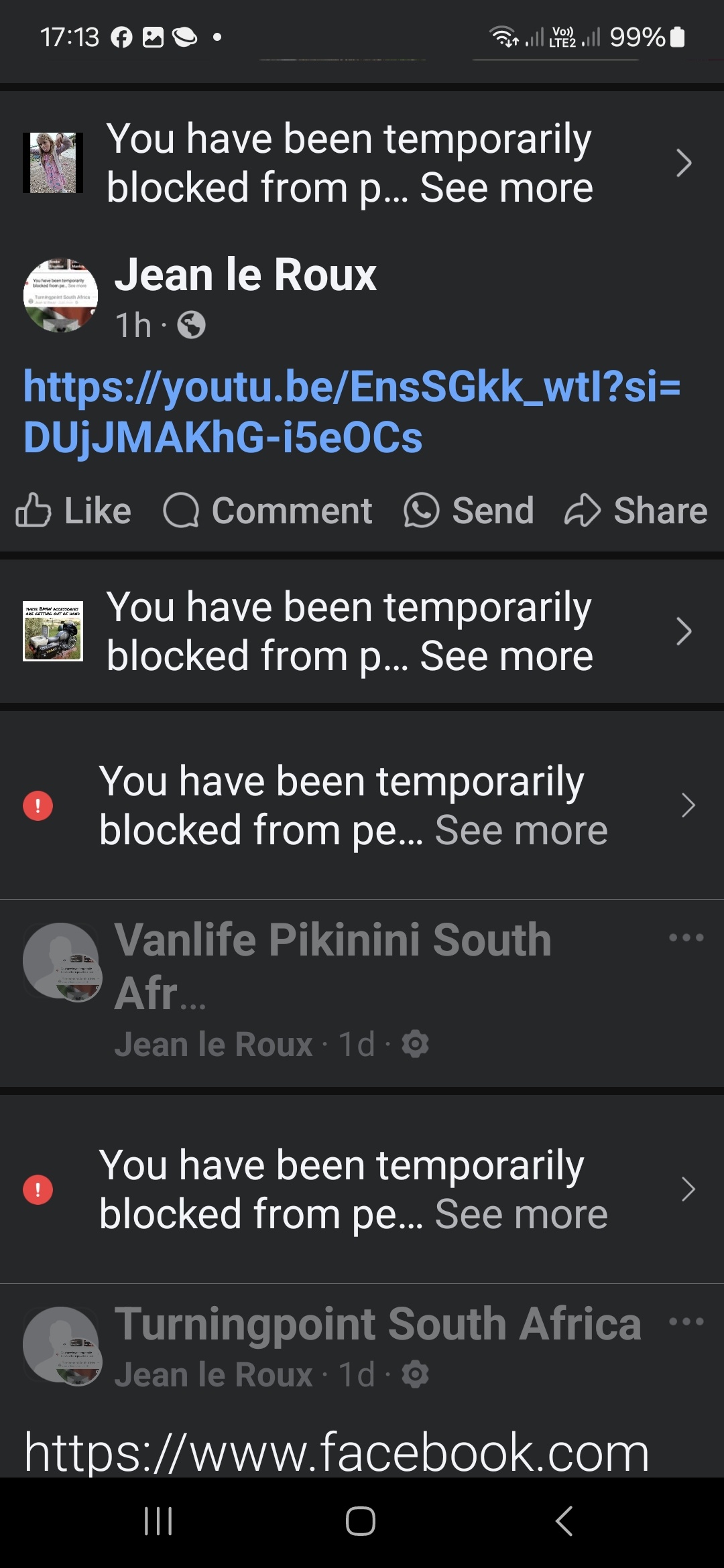Viewport: 724px width, 1568px height.
Task: Open options menu for Vanlife Pikinini post
Action: point(686,937)
